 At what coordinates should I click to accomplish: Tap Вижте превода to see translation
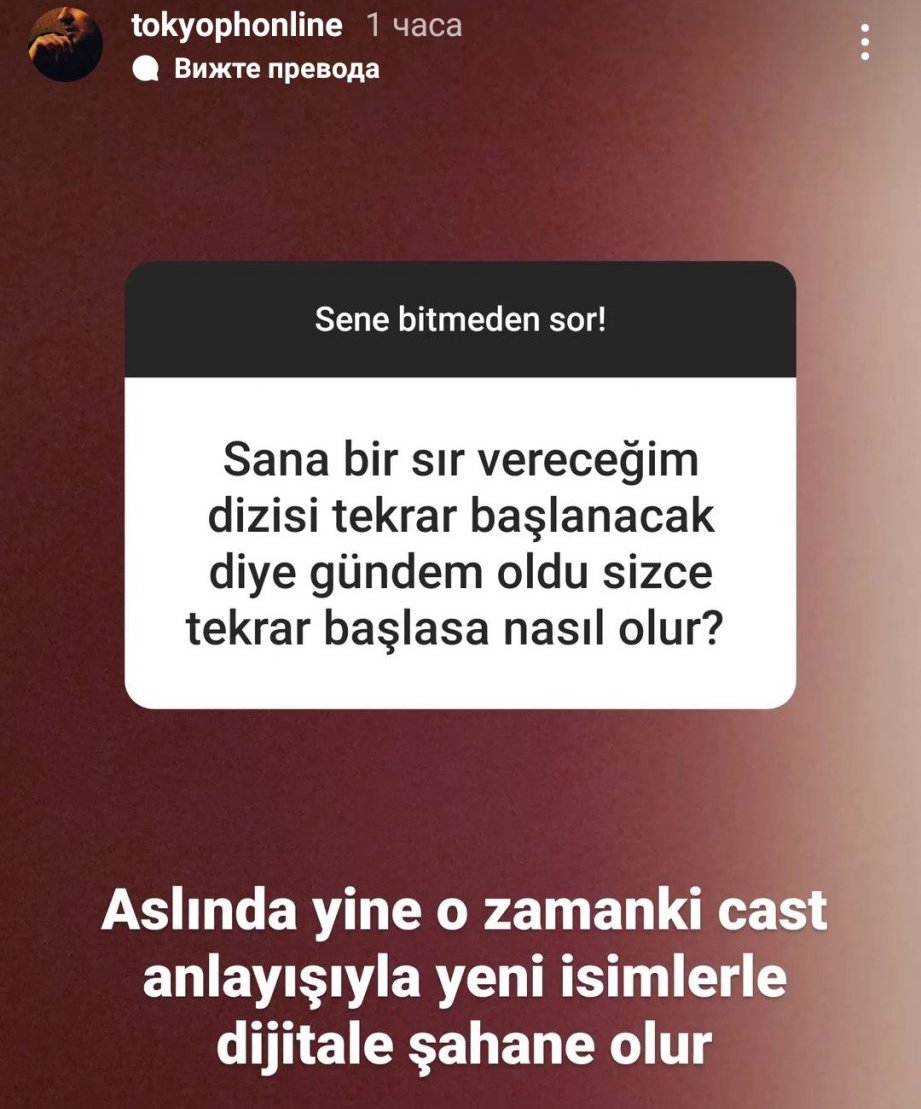[x=256, y=69]
